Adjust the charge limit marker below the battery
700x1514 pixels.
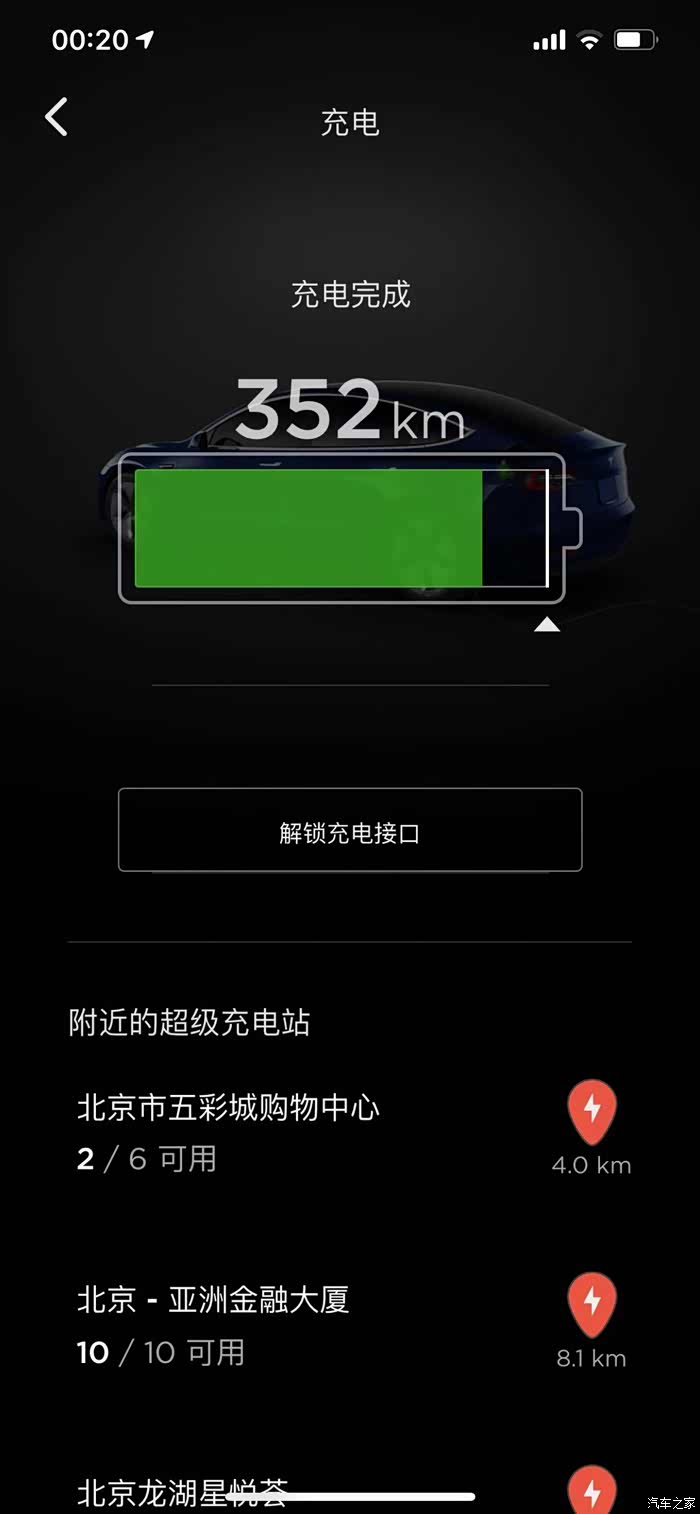[547, 625]
